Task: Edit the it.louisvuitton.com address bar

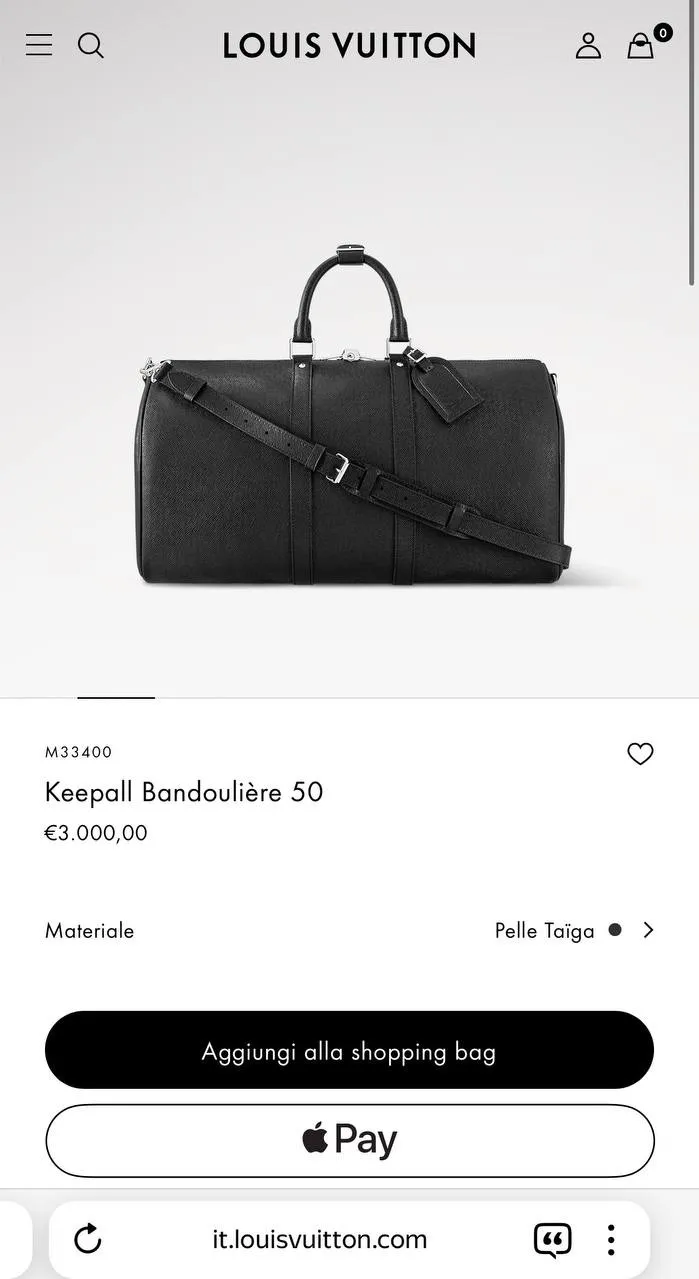Action: pos(319,1239)
